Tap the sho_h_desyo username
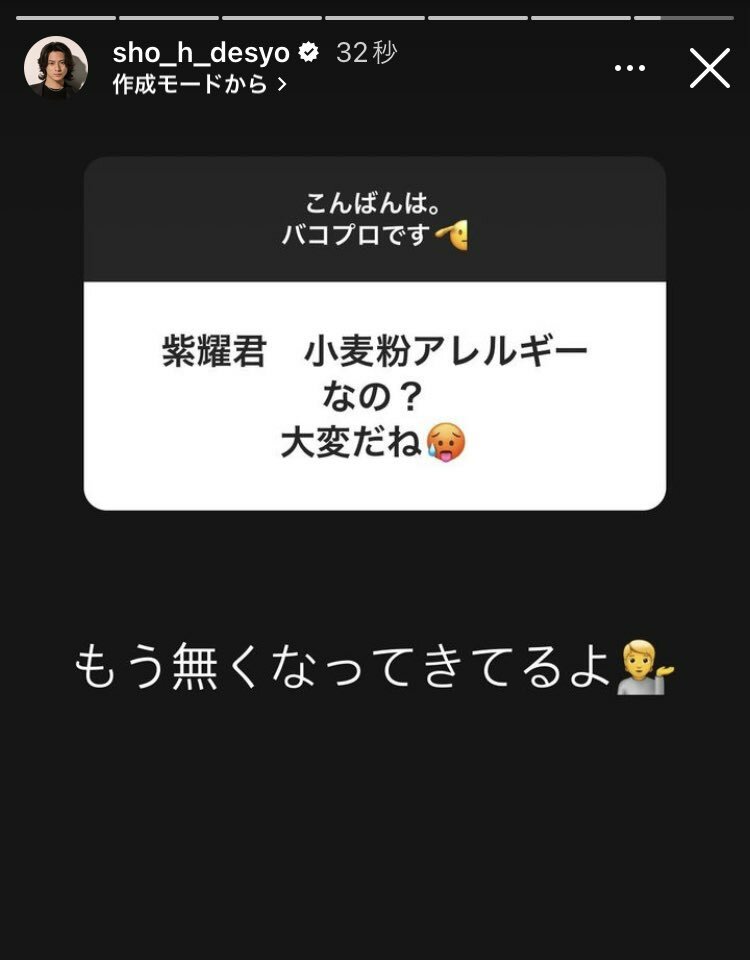The image size is (750, 960). coord(201,53)
